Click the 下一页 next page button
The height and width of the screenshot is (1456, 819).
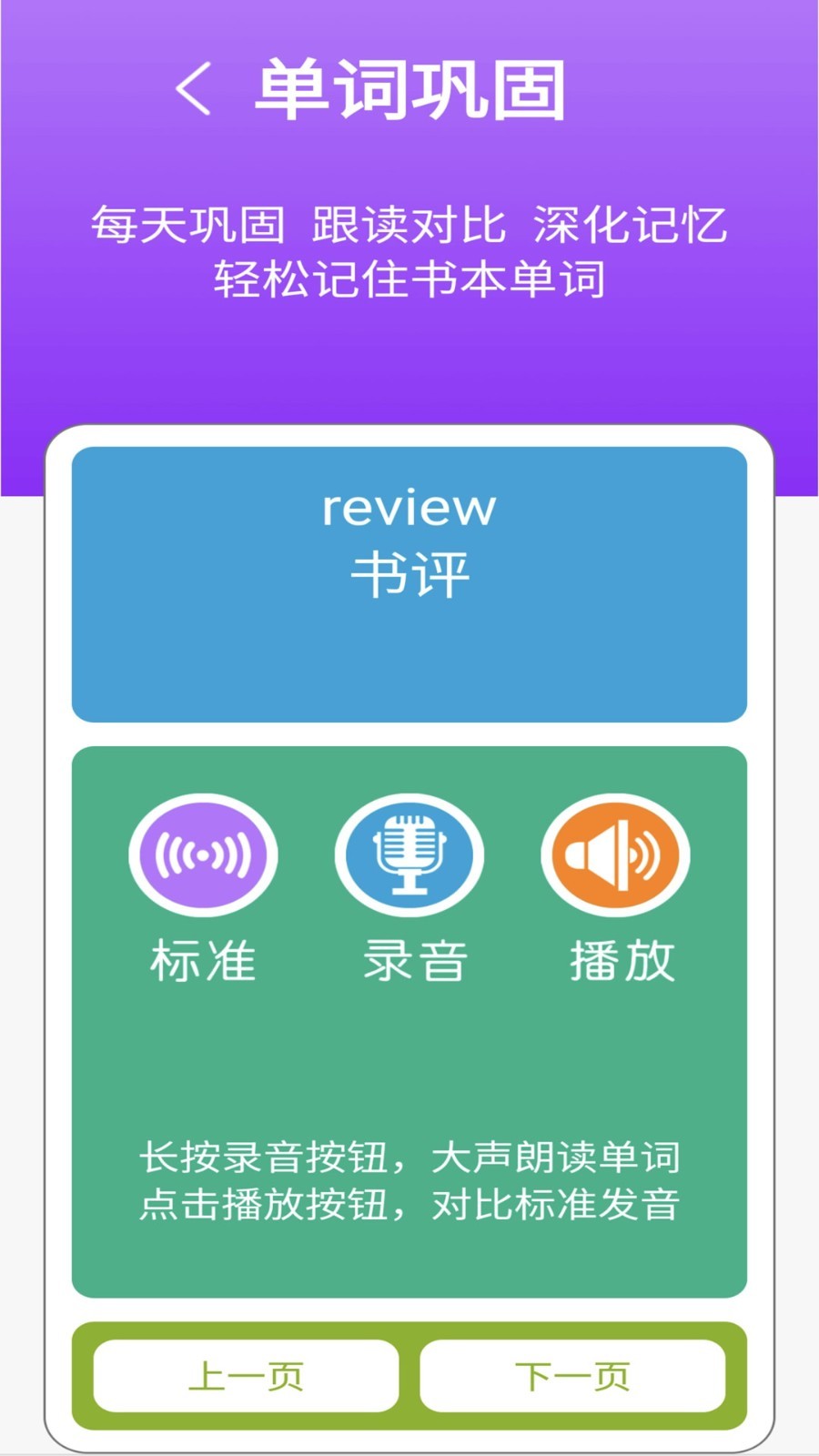pos(575,1374)
